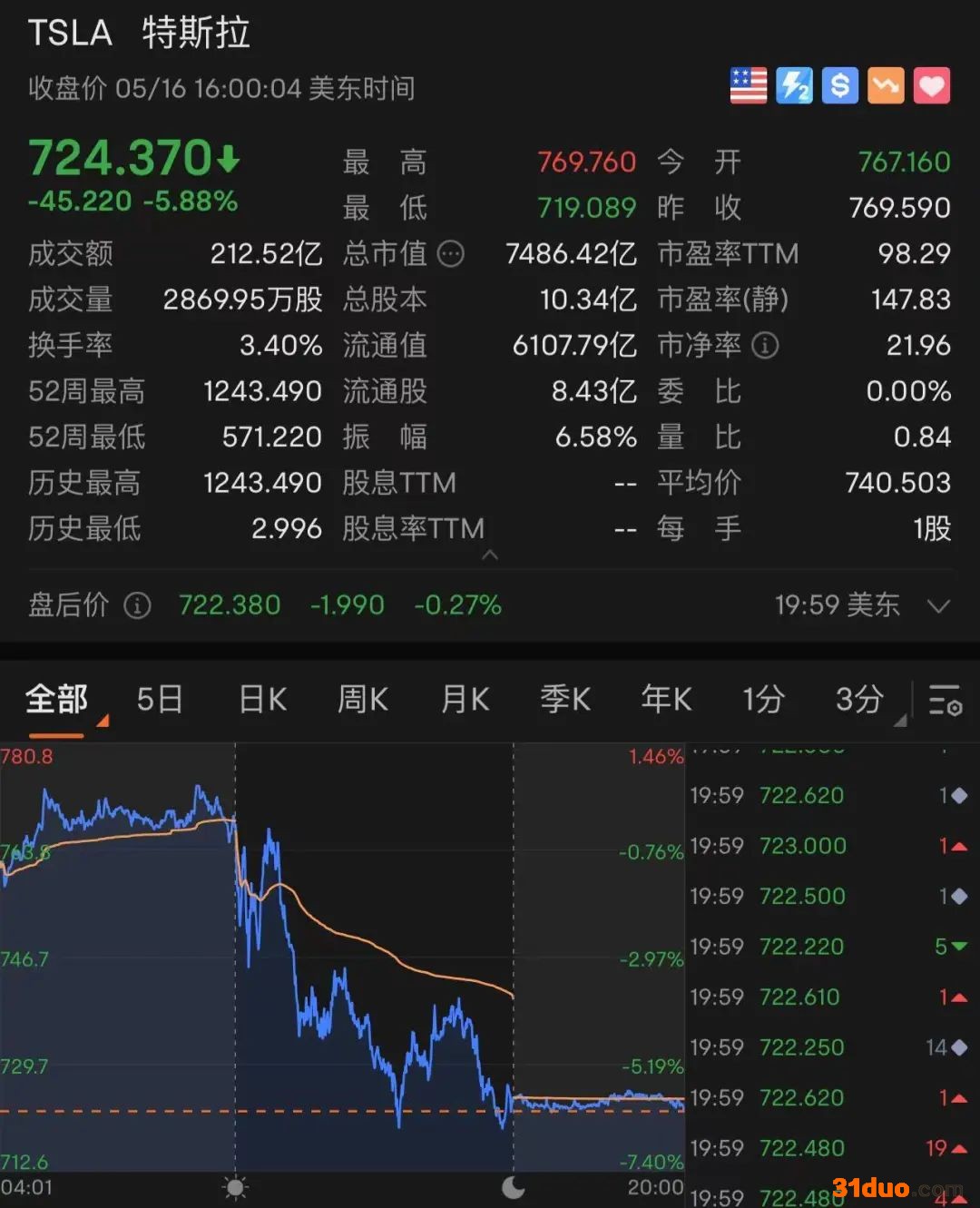The width and height of the screenshot is (980, 1208).
Task: Show the 季K chart
Action: (565, 700)
